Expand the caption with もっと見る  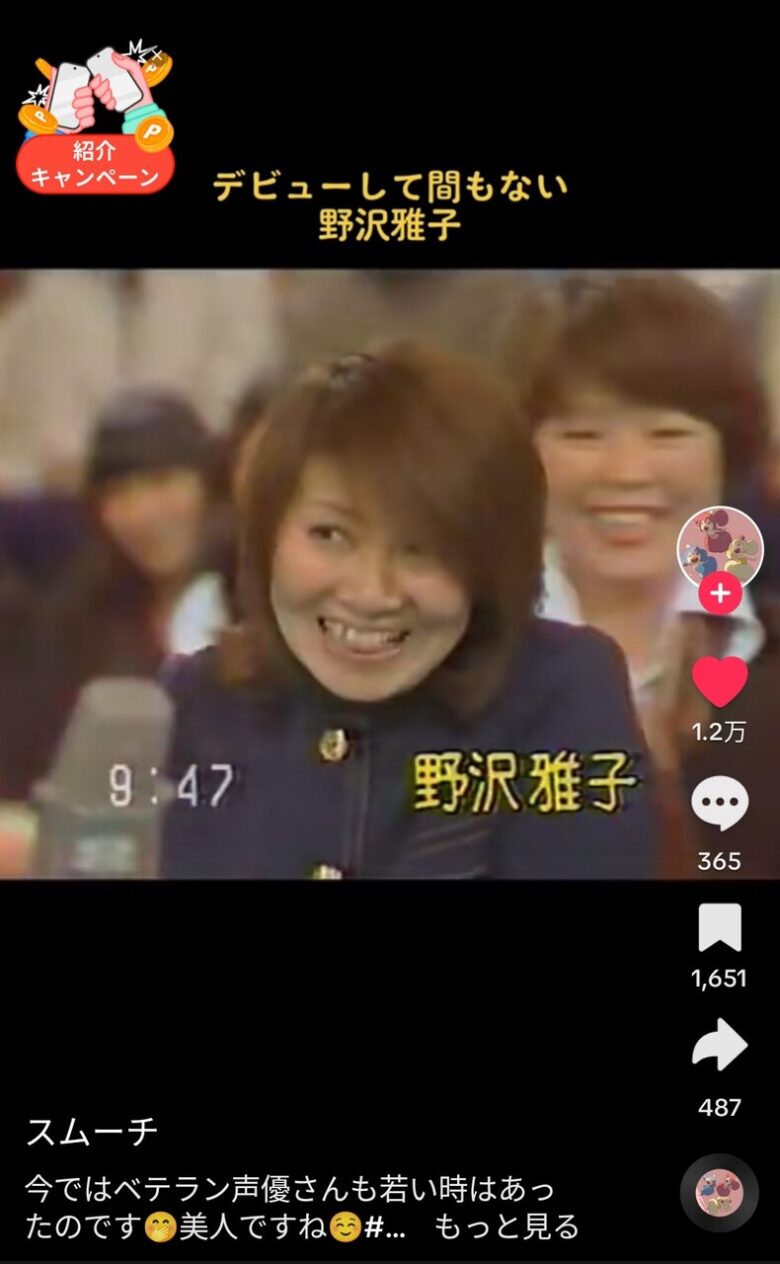pyautogui.click(x=506, y=1226)
